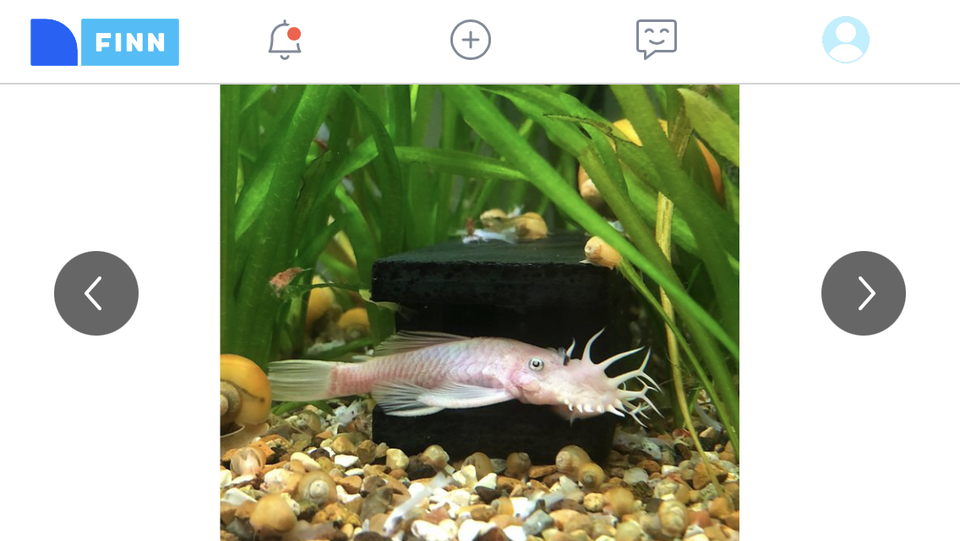Show the previous photo

click(x=96, y=293)
